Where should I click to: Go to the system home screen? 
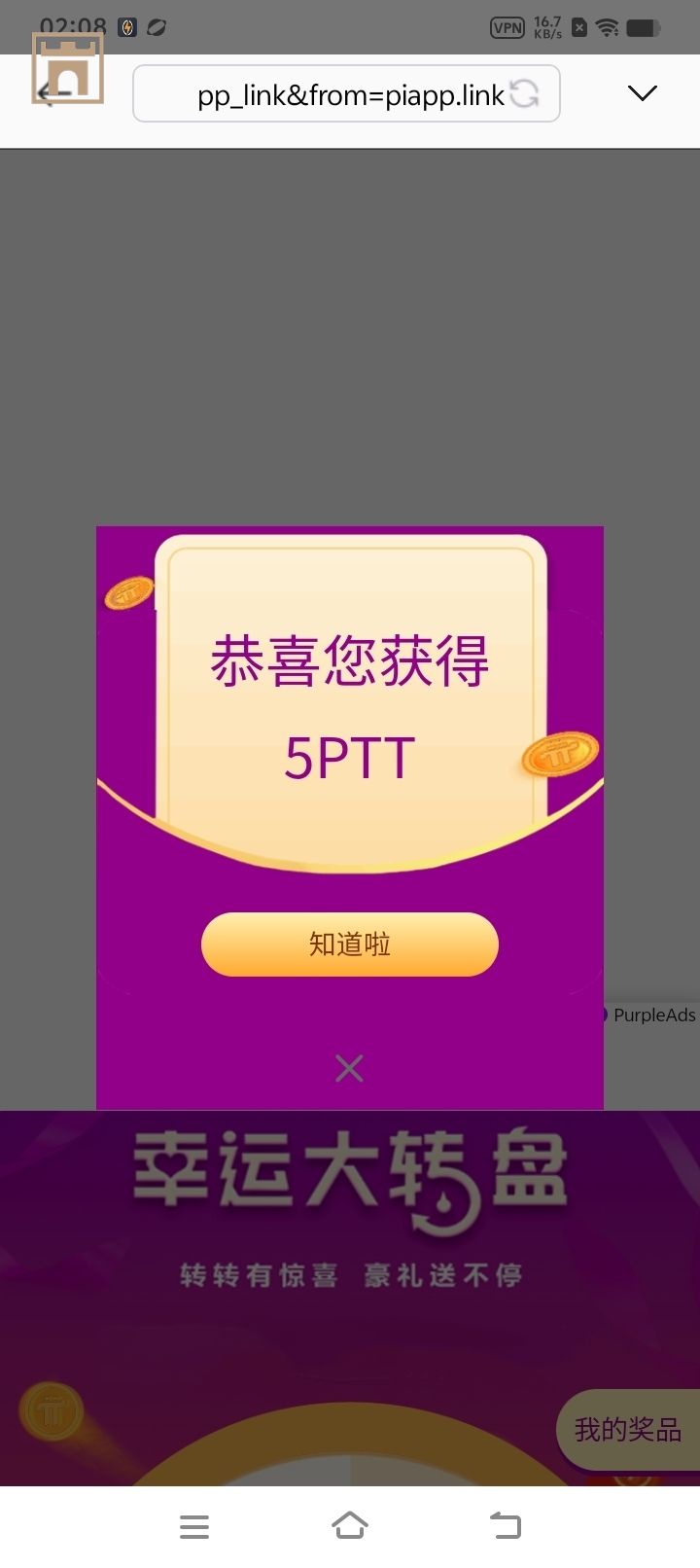[350, 1525]
